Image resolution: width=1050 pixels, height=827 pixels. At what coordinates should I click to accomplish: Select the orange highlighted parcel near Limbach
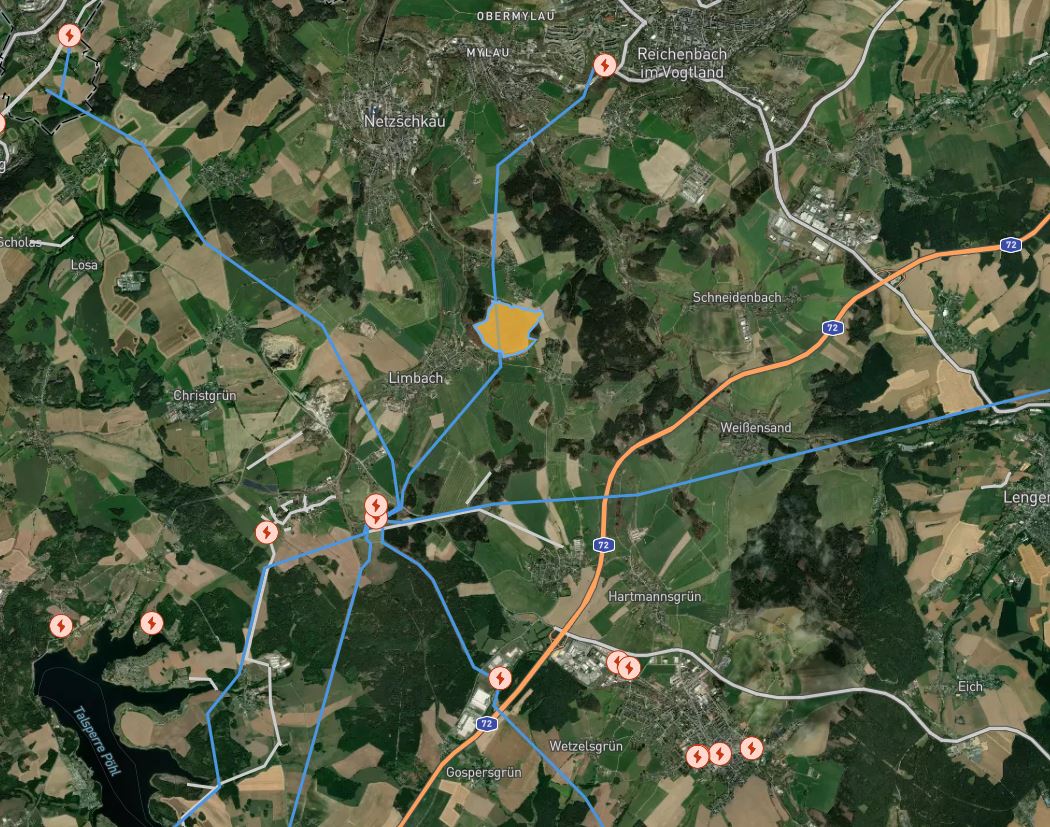pos(510,328)
